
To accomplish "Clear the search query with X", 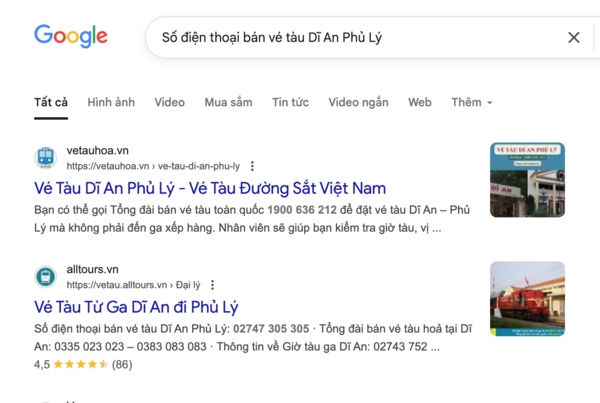I will point(574,37).
